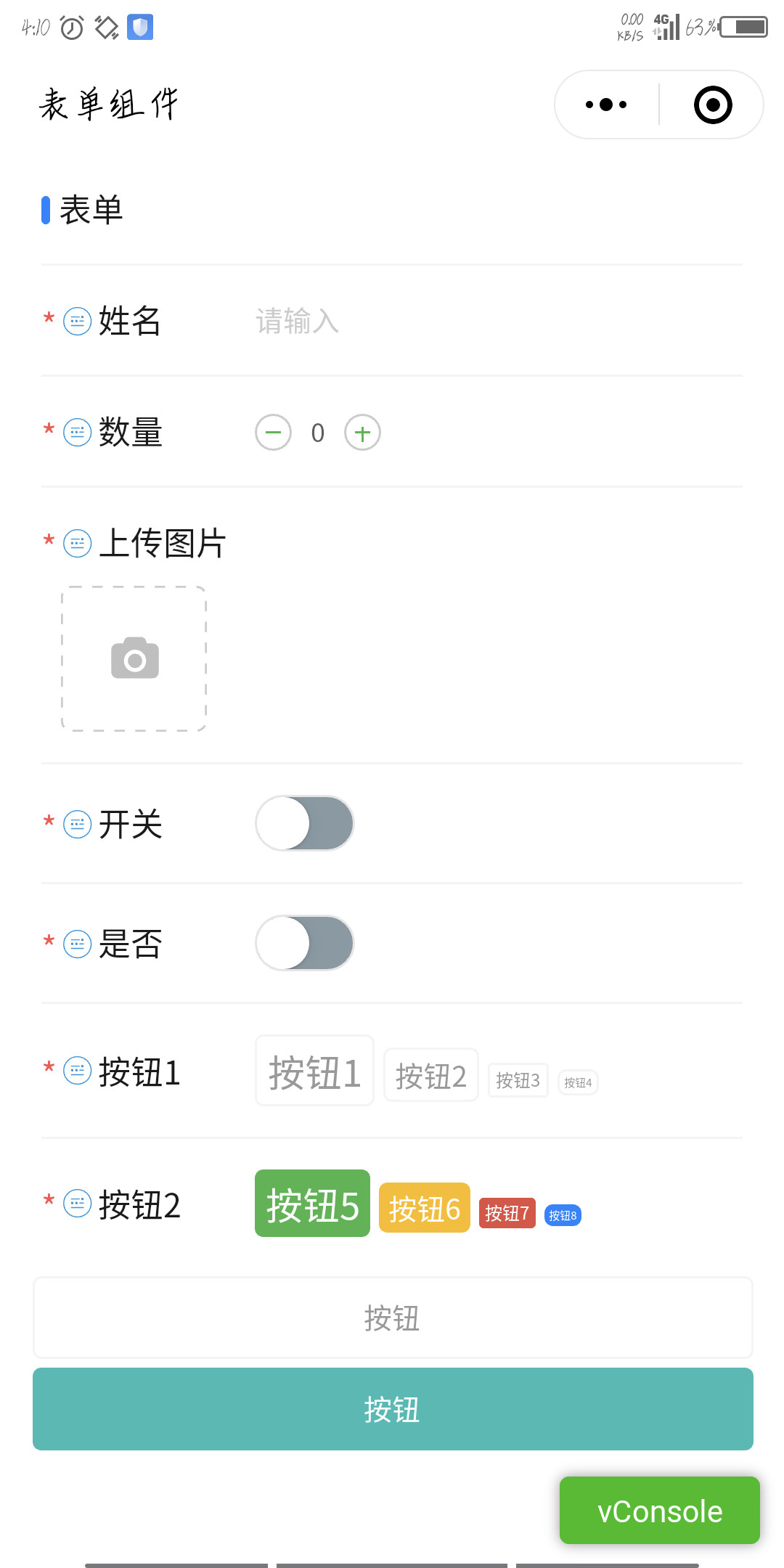Image resolution: width=784 pixels, height=1568 pixels.
Task: Tap the small 按钮3 button
Action: (518, 1080)
